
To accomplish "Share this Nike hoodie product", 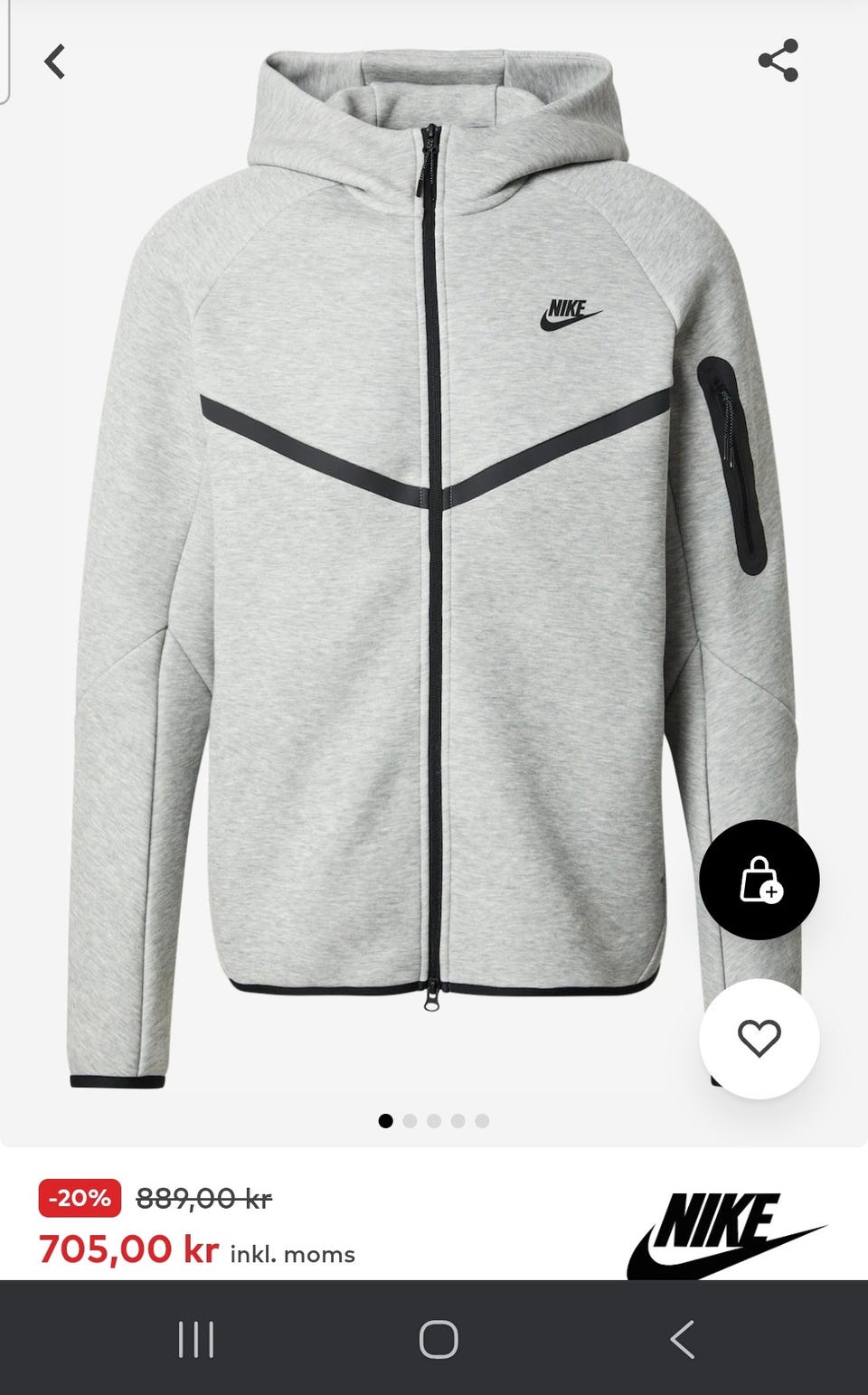I will coord(778,61).
